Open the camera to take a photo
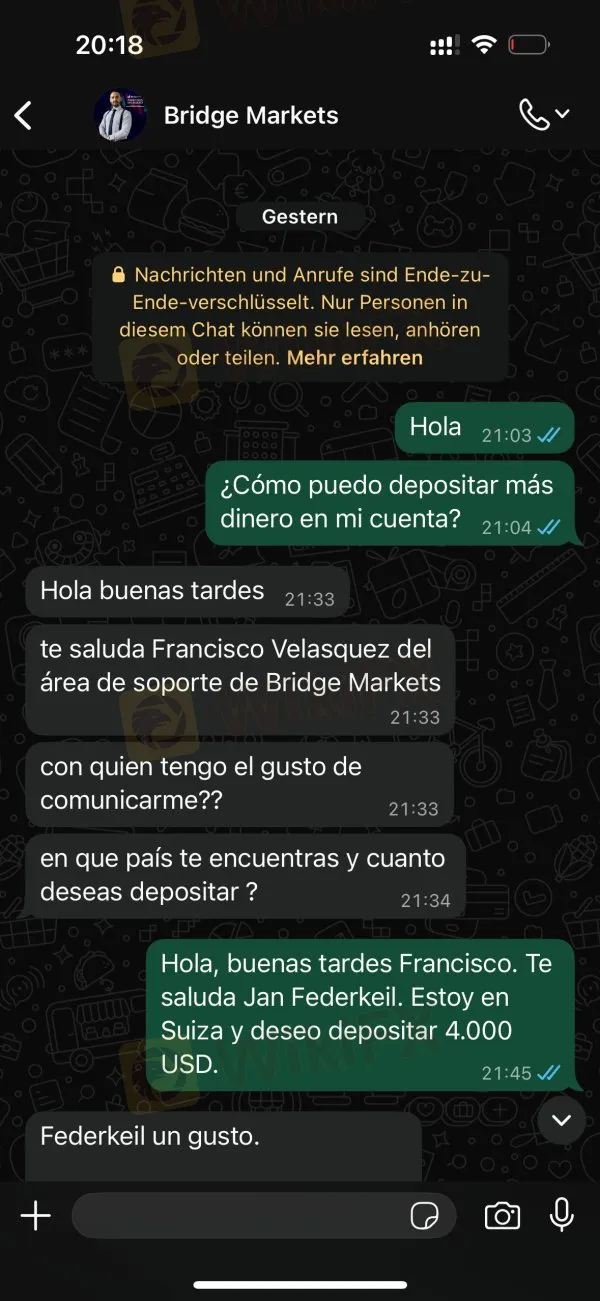The image size is (600, 1301). tap(502, 1215)
